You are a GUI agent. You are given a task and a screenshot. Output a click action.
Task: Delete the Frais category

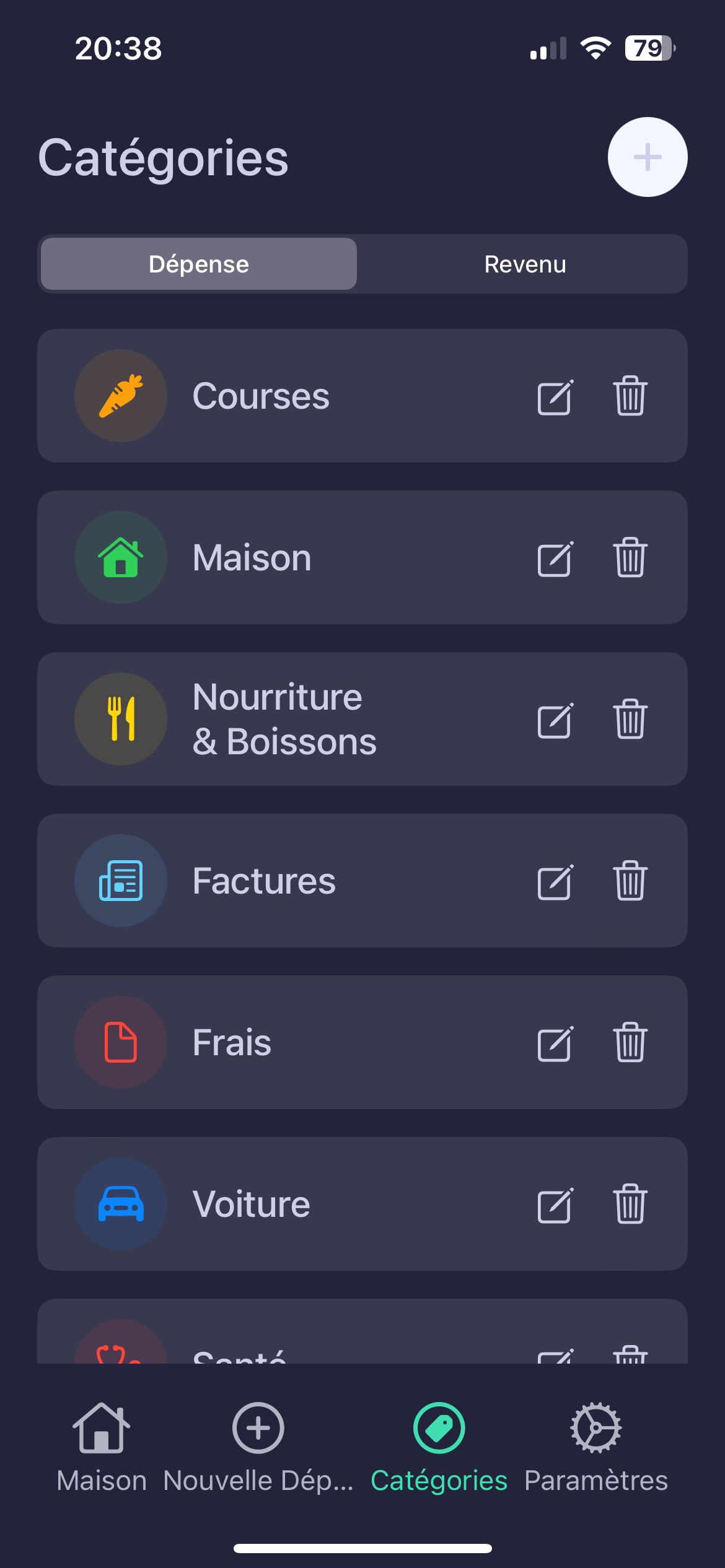pos(630,1042)
